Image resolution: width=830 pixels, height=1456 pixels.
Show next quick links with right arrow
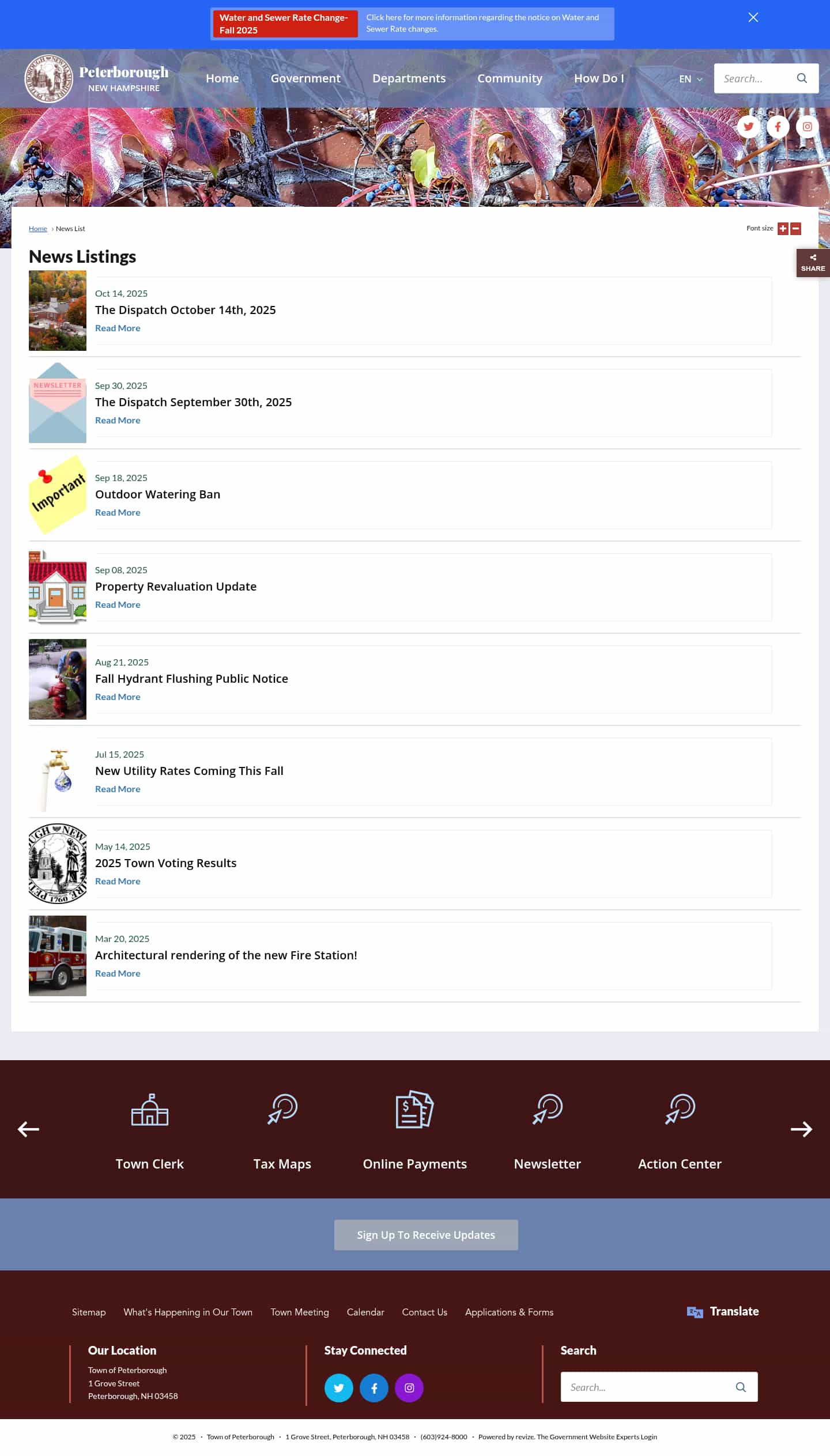click(801, 1129)
